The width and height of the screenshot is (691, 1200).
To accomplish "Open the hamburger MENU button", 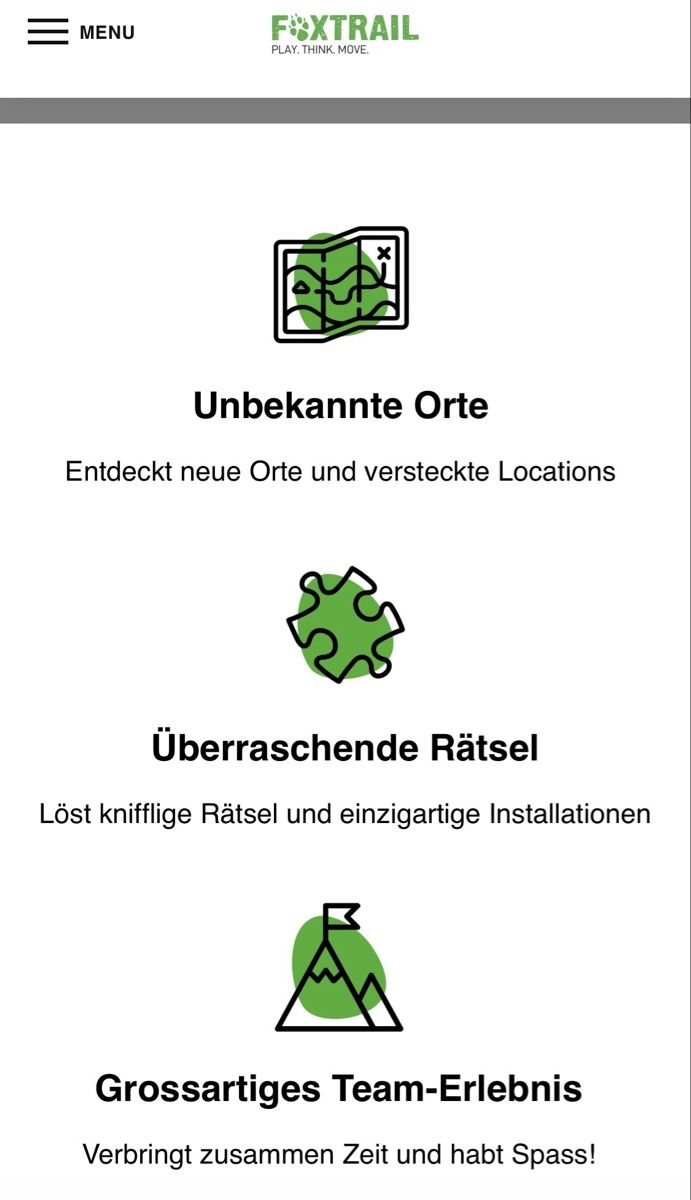I will (81, 32).
